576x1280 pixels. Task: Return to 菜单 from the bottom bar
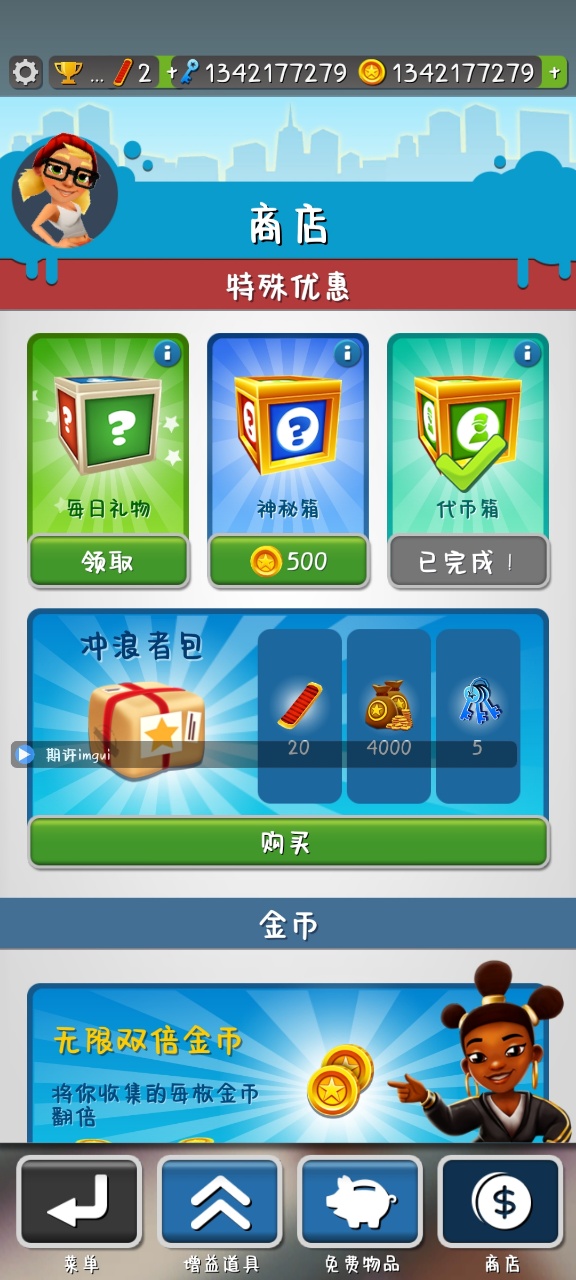tap(80, 1202)
